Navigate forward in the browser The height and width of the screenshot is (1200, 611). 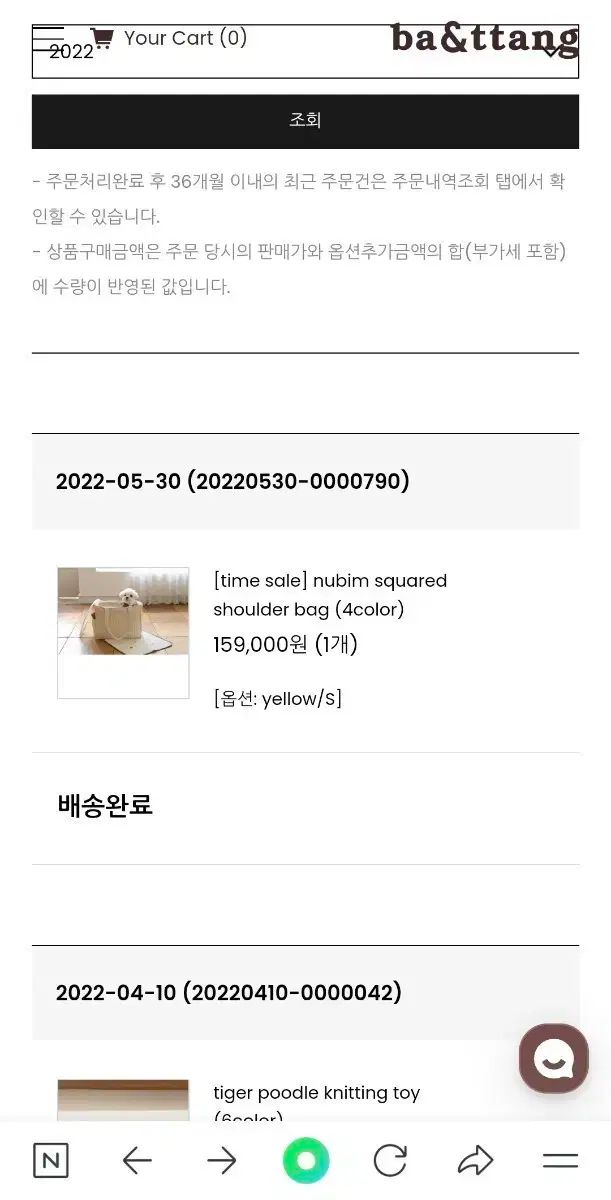tap(221, 1160)
